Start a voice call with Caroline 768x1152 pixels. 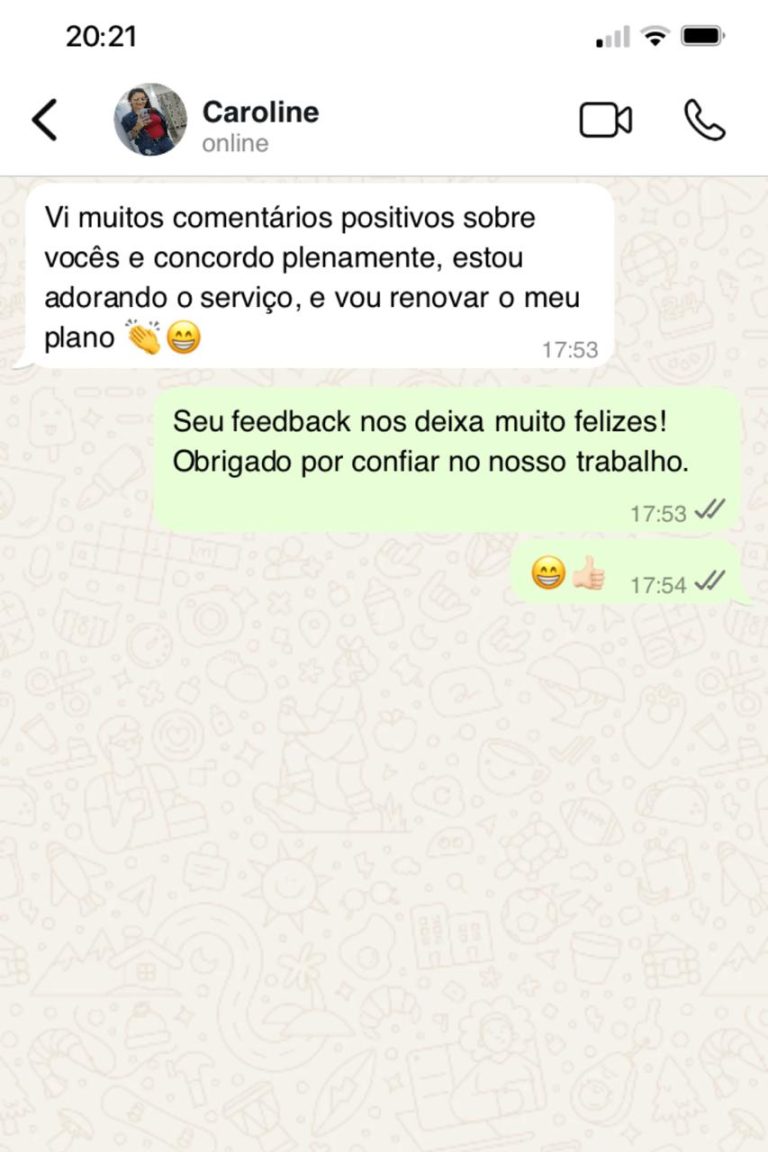pos(704,121)
